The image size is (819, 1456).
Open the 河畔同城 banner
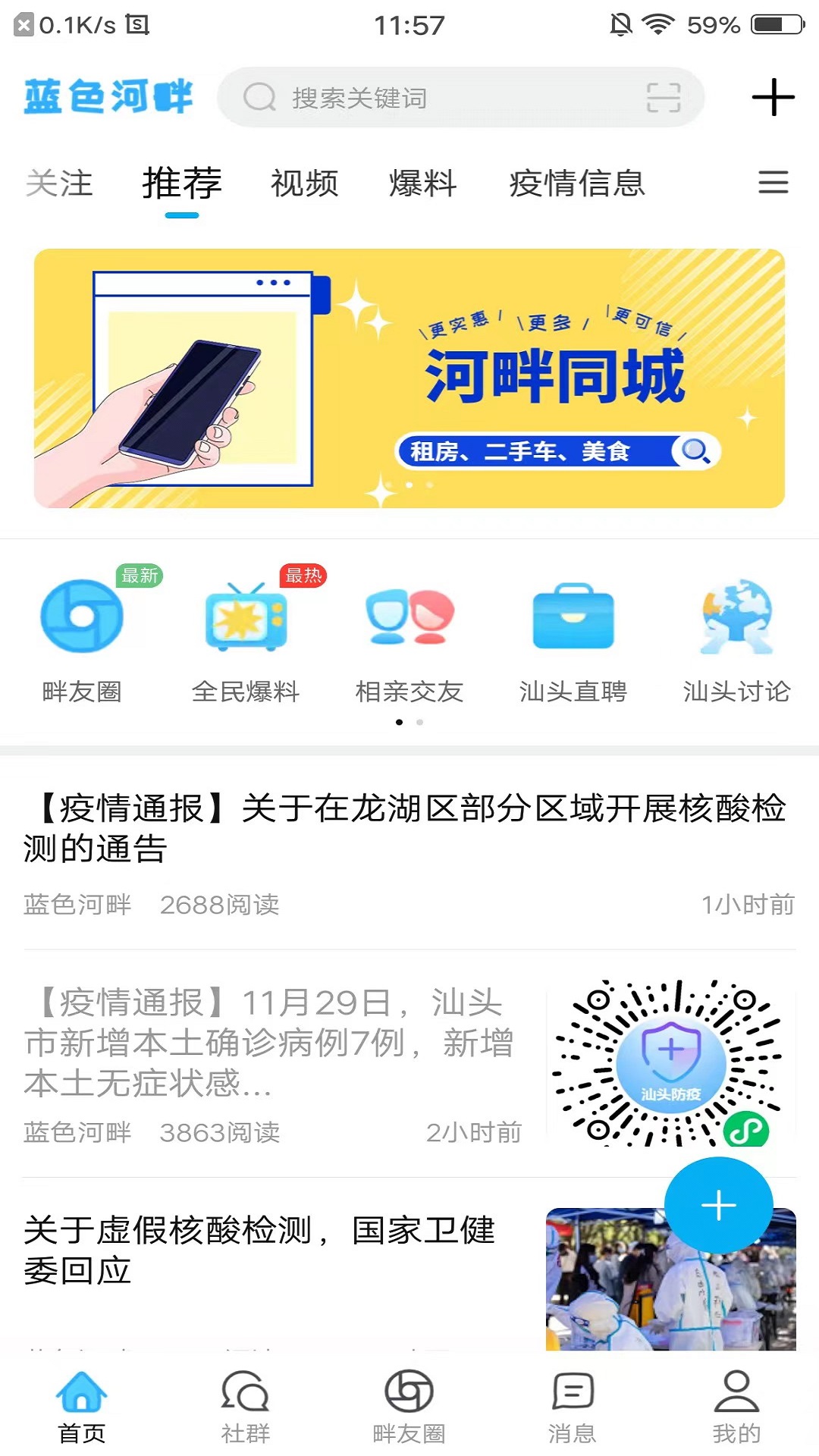409,378
